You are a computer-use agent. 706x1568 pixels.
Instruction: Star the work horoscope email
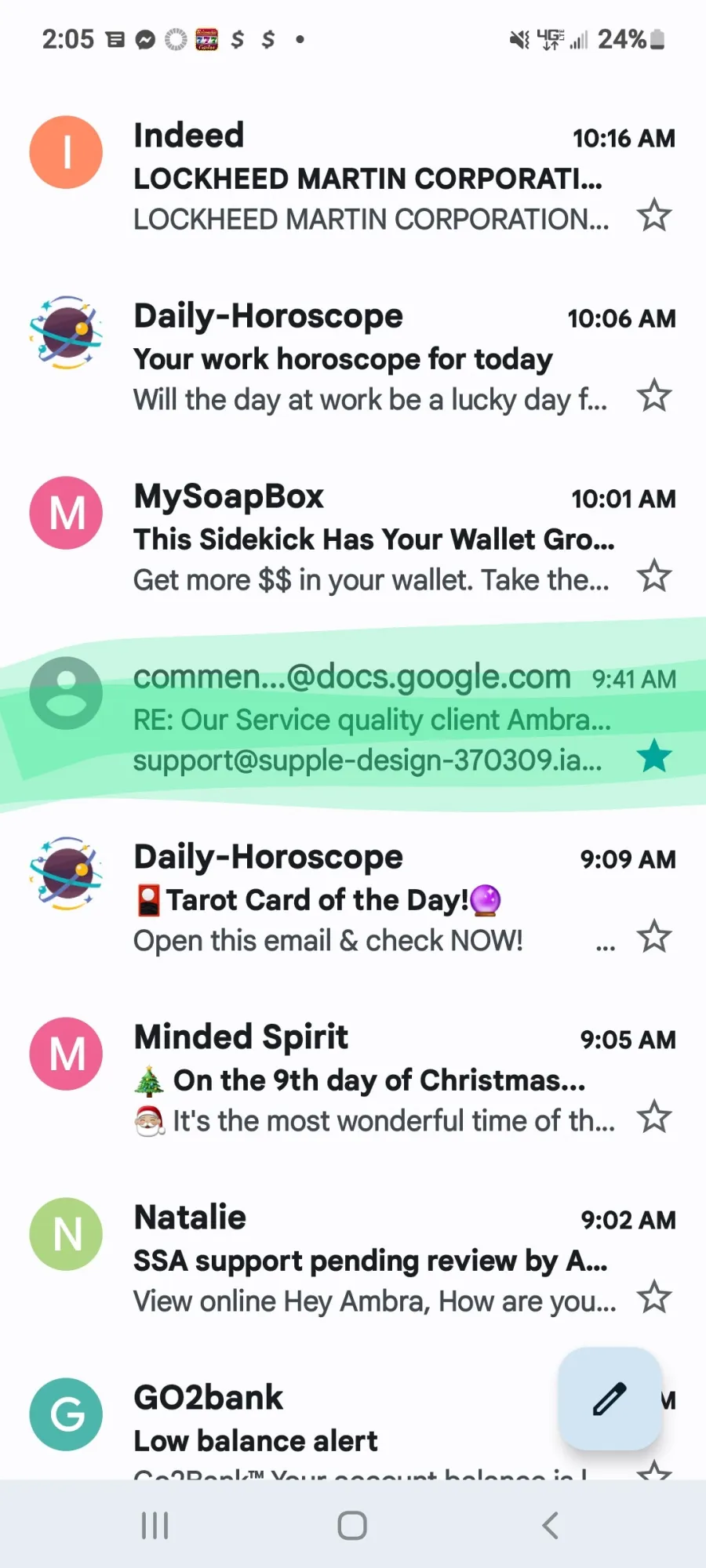click(653, 396)
